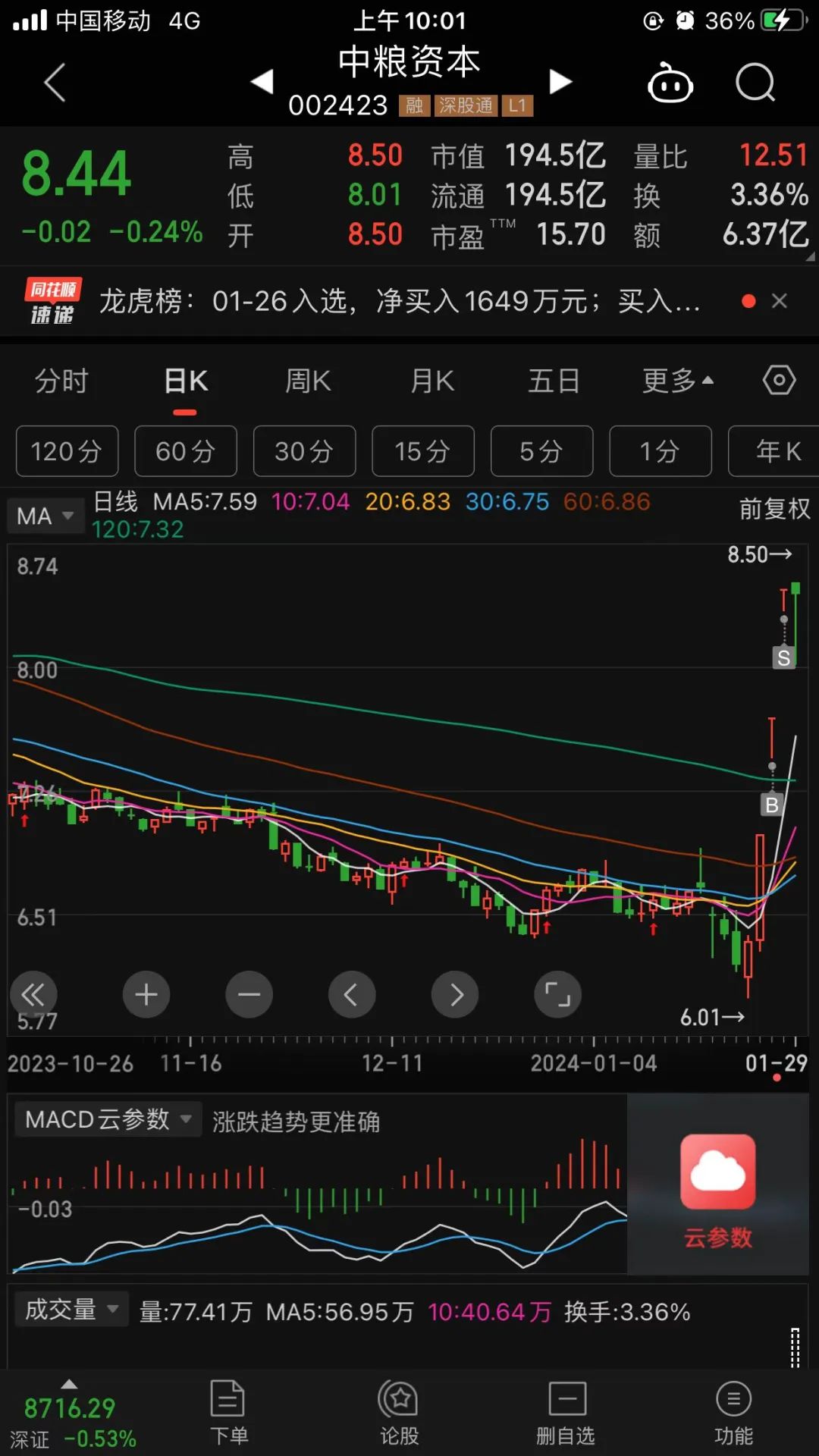819x1456 pixels.
Task: Open fullscreen landscape chart view
Action: pyautogui.click(x=558, y=994)
